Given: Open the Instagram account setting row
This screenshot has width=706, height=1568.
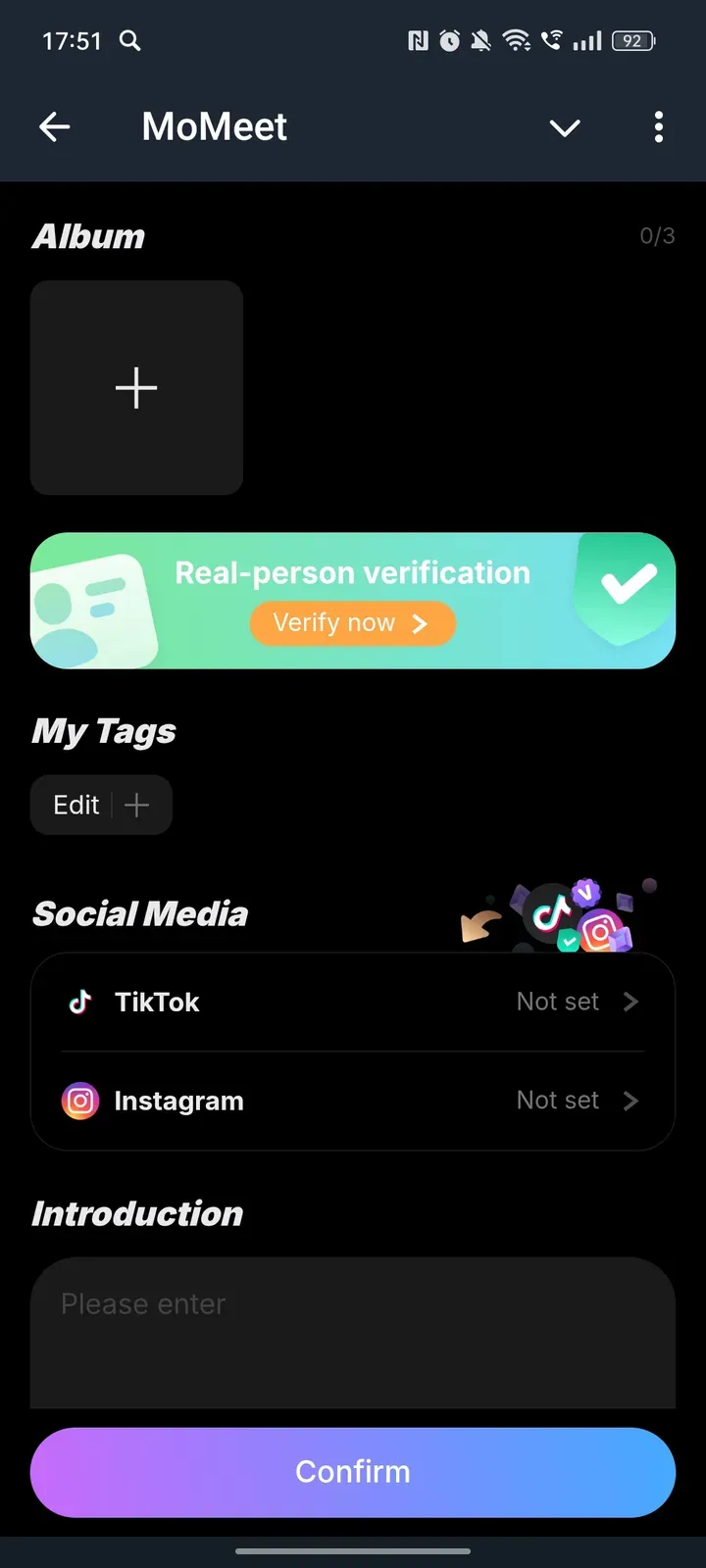Looking at the screenshot, I should tap(353, 1101).
